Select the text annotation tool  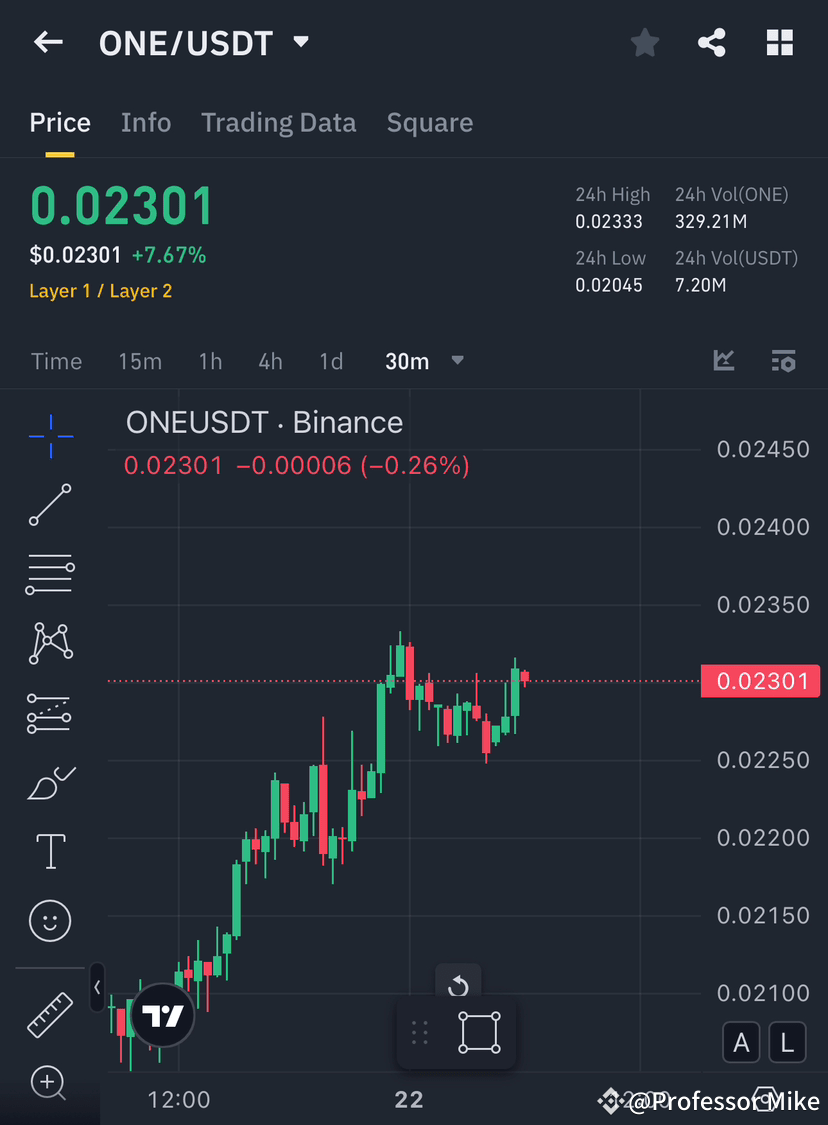[x=50, y=851]
